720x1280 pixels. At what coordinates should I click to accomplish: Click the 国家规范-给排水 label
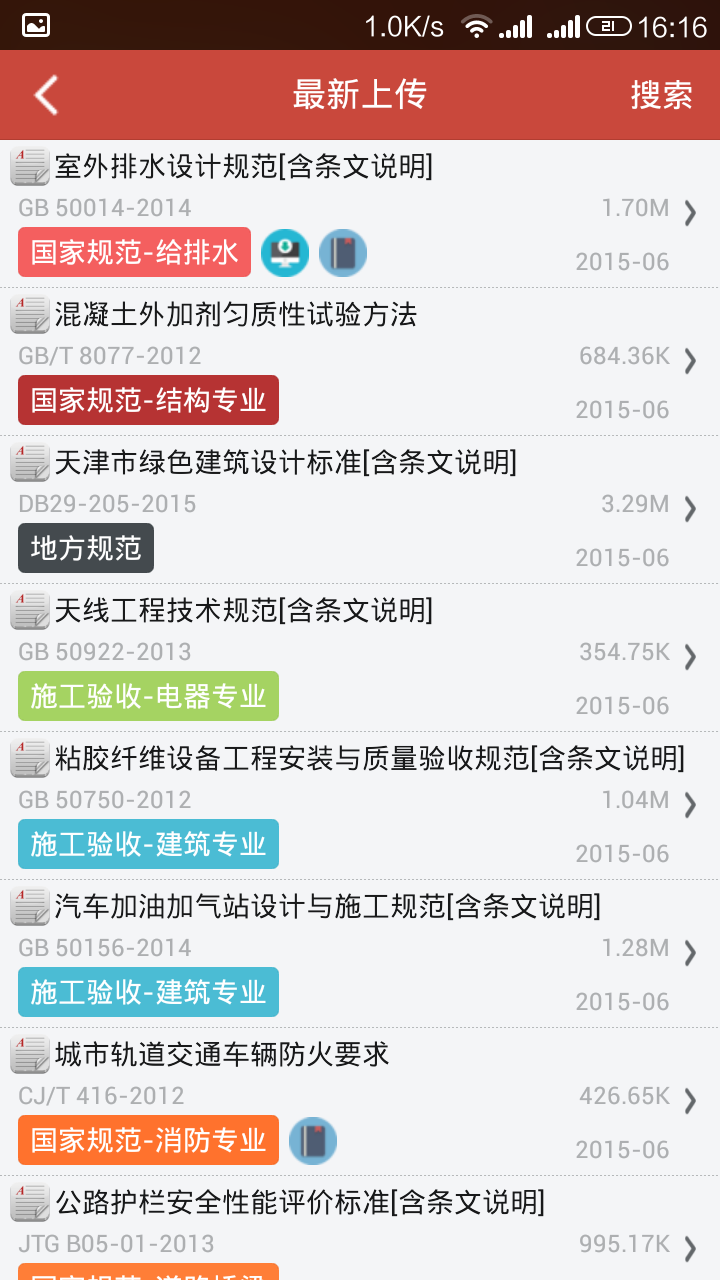coord(133,252)
